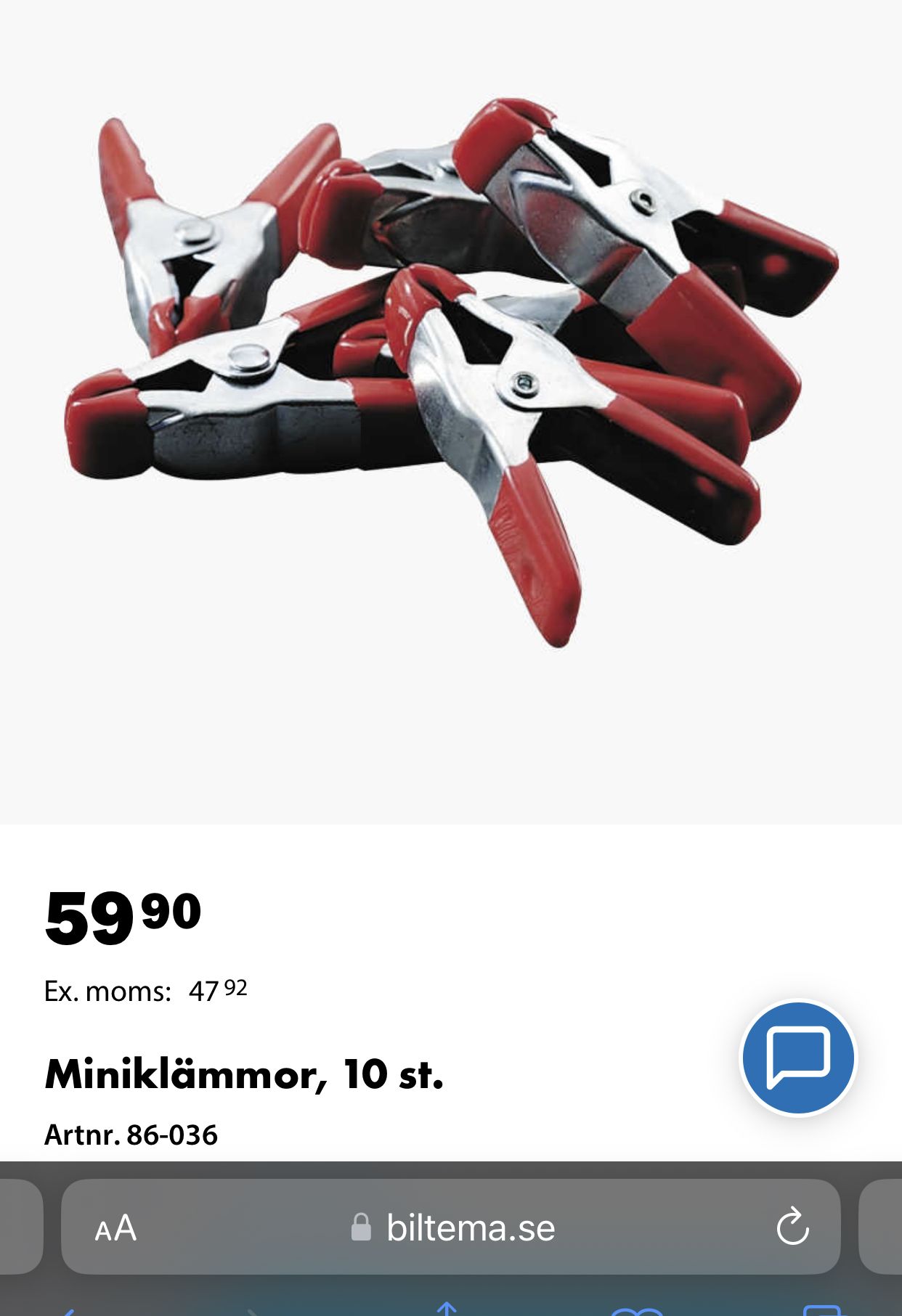Reload the page
Image resolution: width=902 pixels, height=1316 pixels.
coord(792,1228)
